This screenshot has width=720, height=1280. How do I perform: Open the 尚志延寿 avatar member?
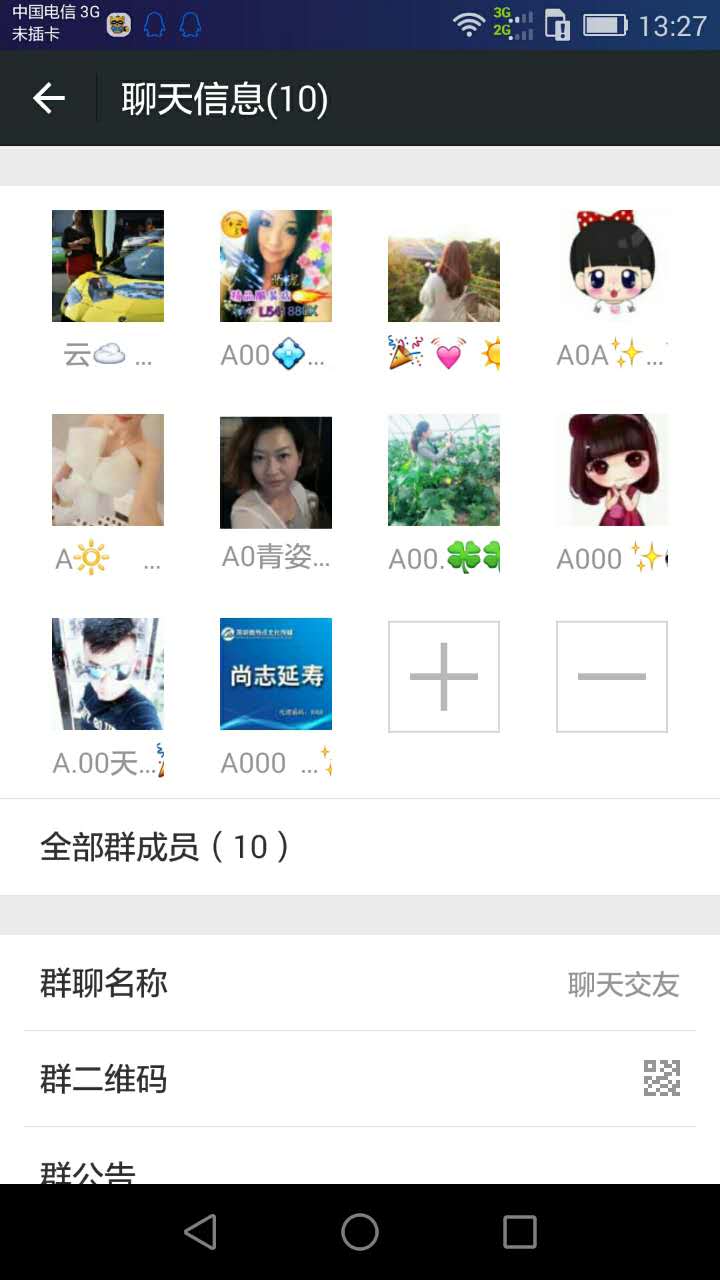click(276, 674)
